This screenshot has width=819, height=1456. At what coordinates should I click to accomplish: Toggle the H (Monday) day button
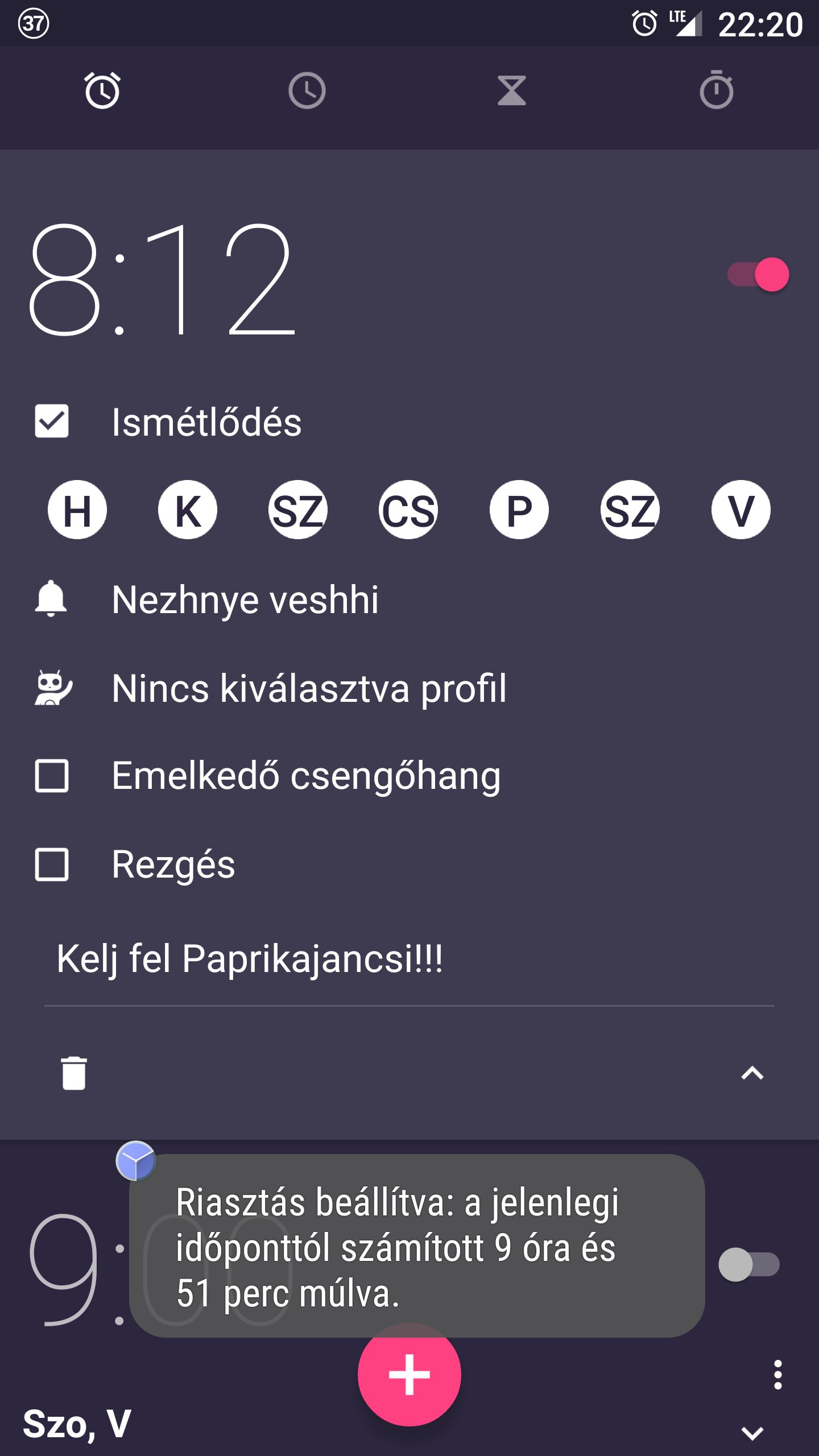tap(77, 510)
